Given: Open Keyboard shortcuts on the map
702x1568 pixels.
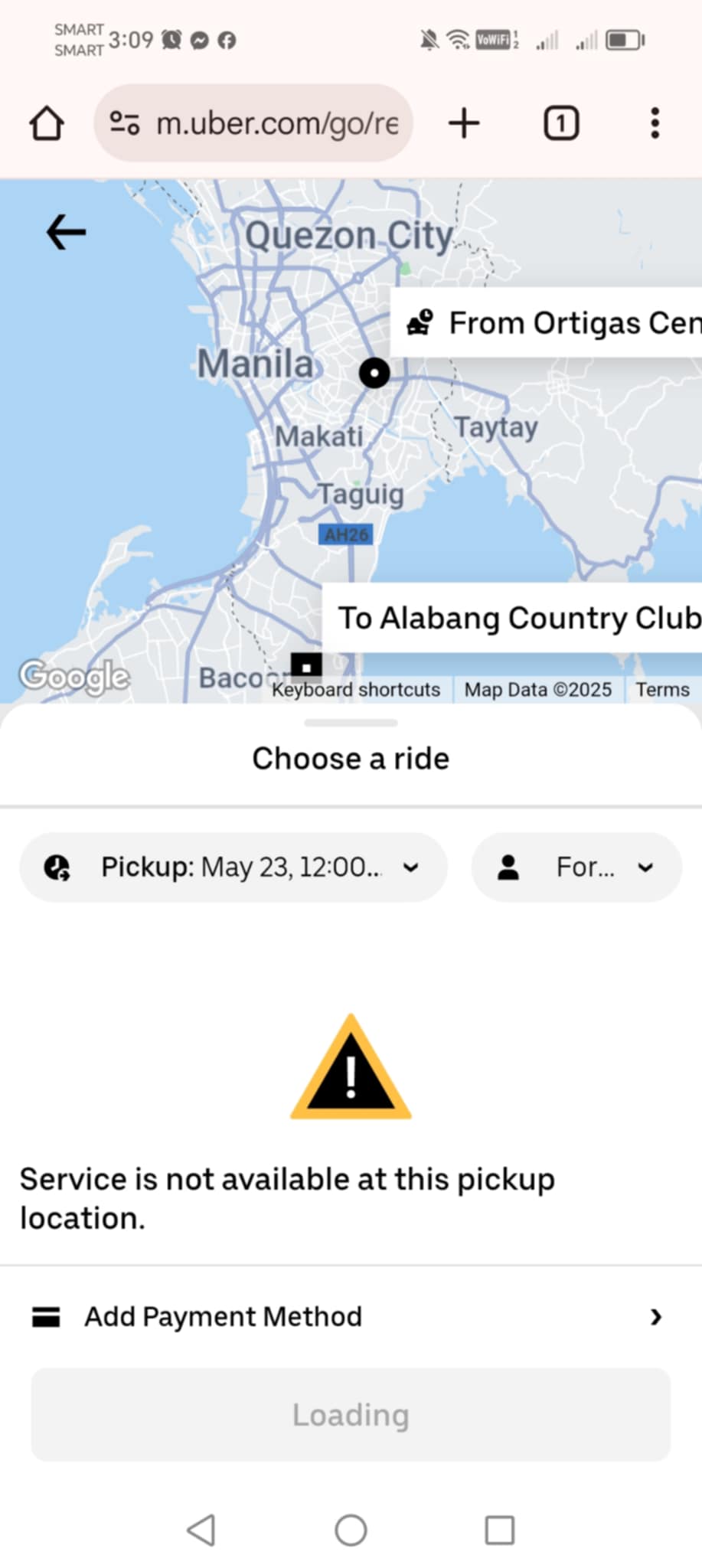Looking at the screenshot, I should [356, 690].
